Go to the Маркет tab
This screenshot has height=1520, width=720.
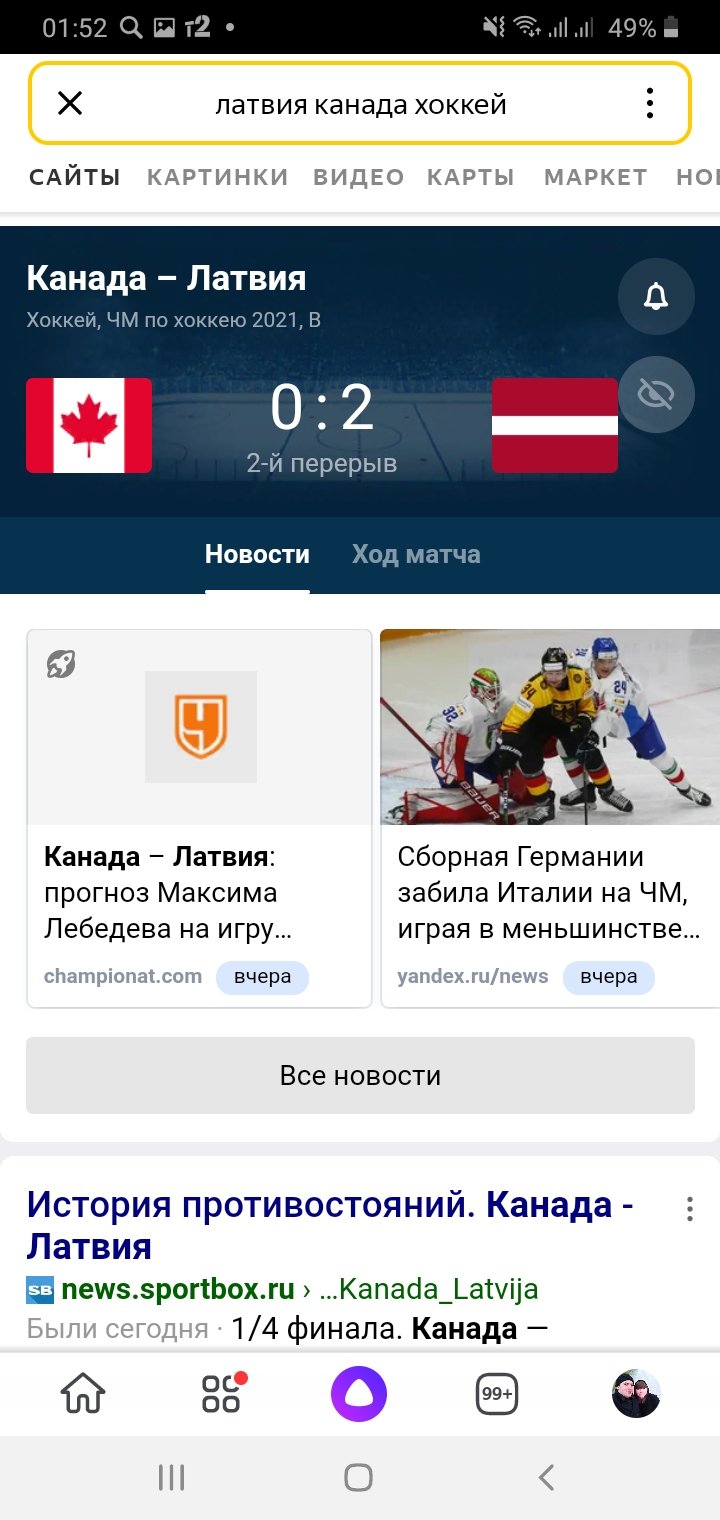pyautogui.click(x=596, y=177)
